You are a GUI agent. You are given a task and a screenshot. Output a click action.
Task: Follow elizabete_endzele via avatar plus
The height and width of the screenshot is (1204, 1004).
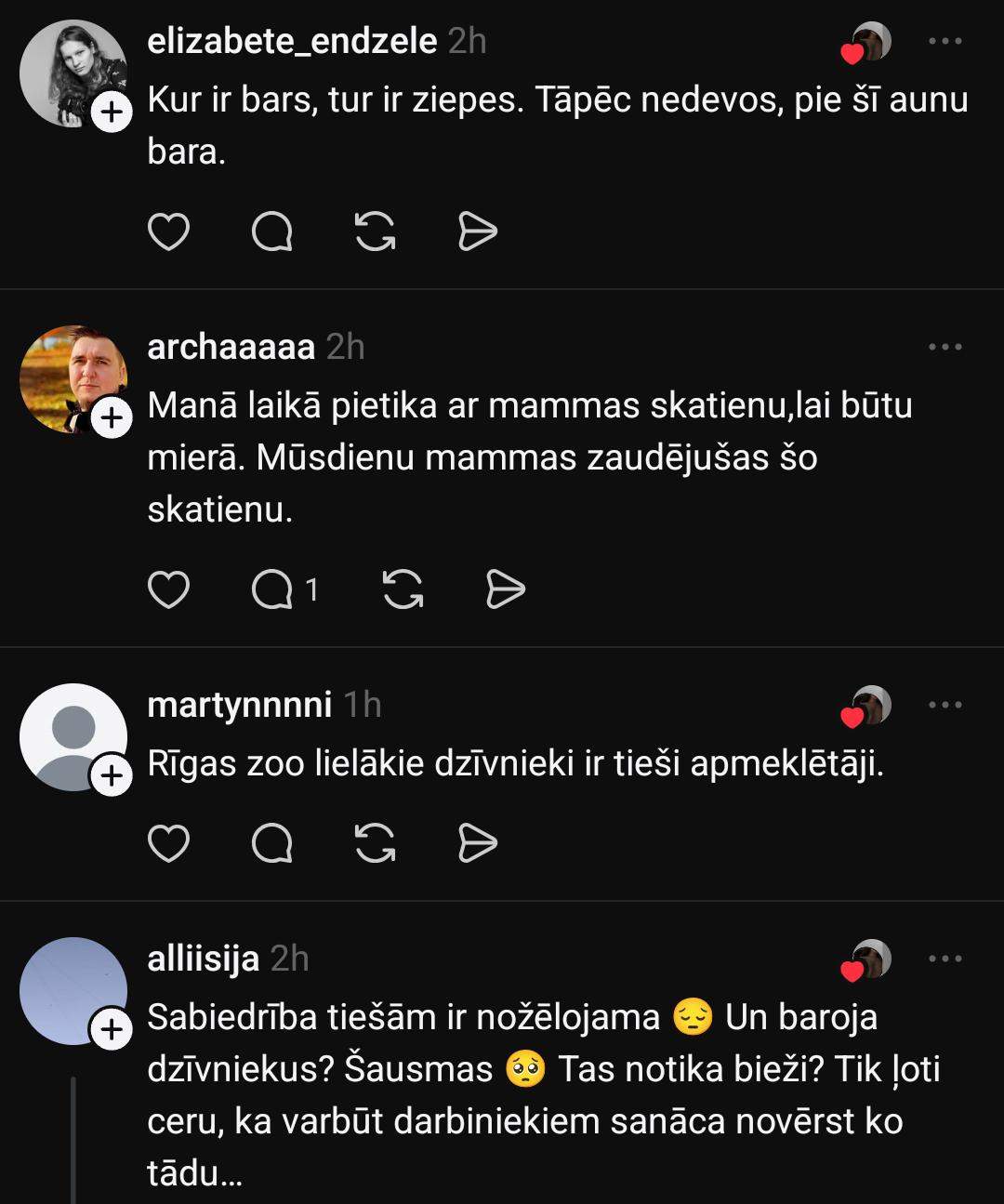click(112, 112)
